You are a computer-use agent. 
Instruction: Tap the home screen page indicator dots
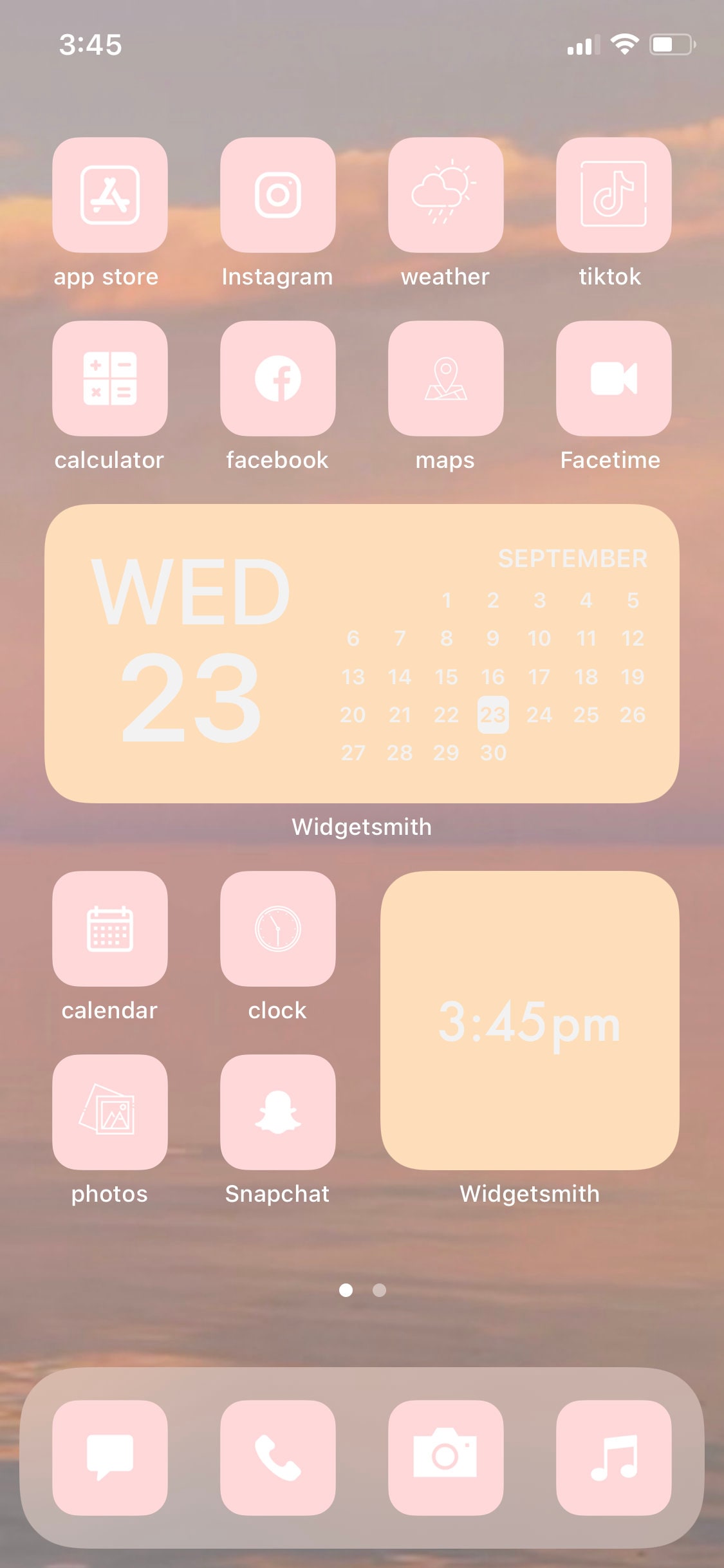tap(362, 1290)
